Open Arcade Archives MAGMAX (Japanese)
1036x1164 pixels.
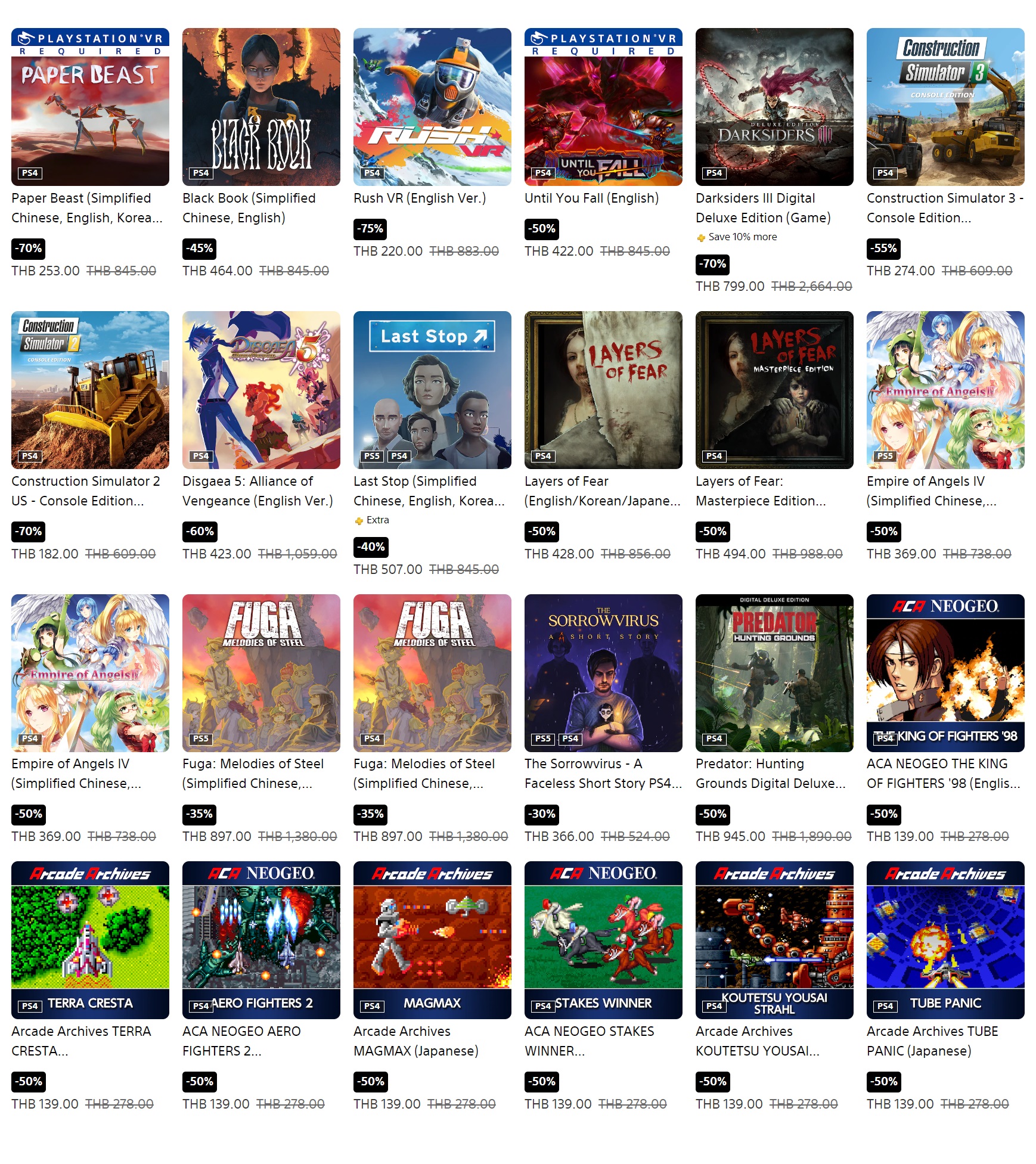[x=432, y=940]
